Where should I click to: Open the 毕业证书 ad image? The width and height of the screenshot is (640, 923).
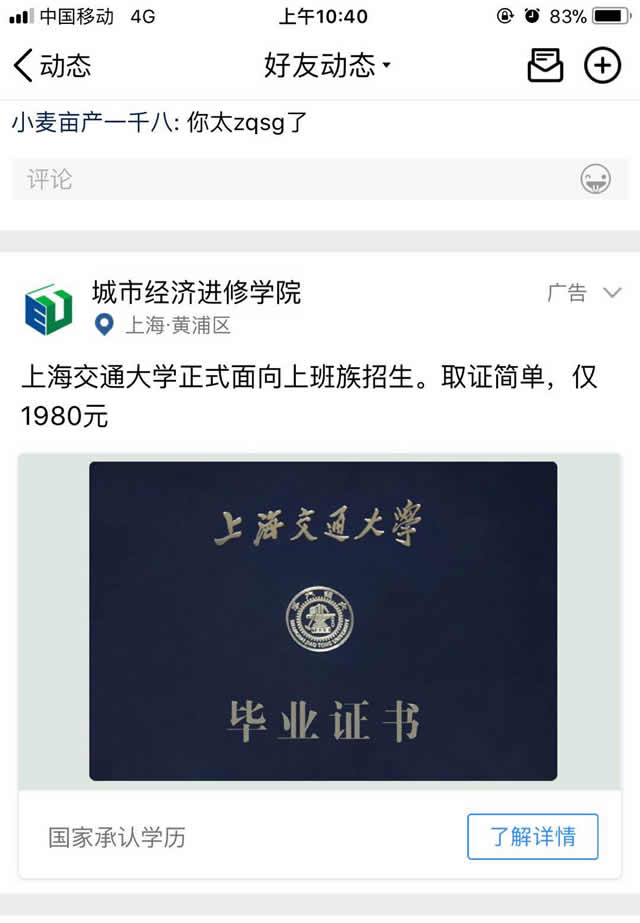click(323, 620)
